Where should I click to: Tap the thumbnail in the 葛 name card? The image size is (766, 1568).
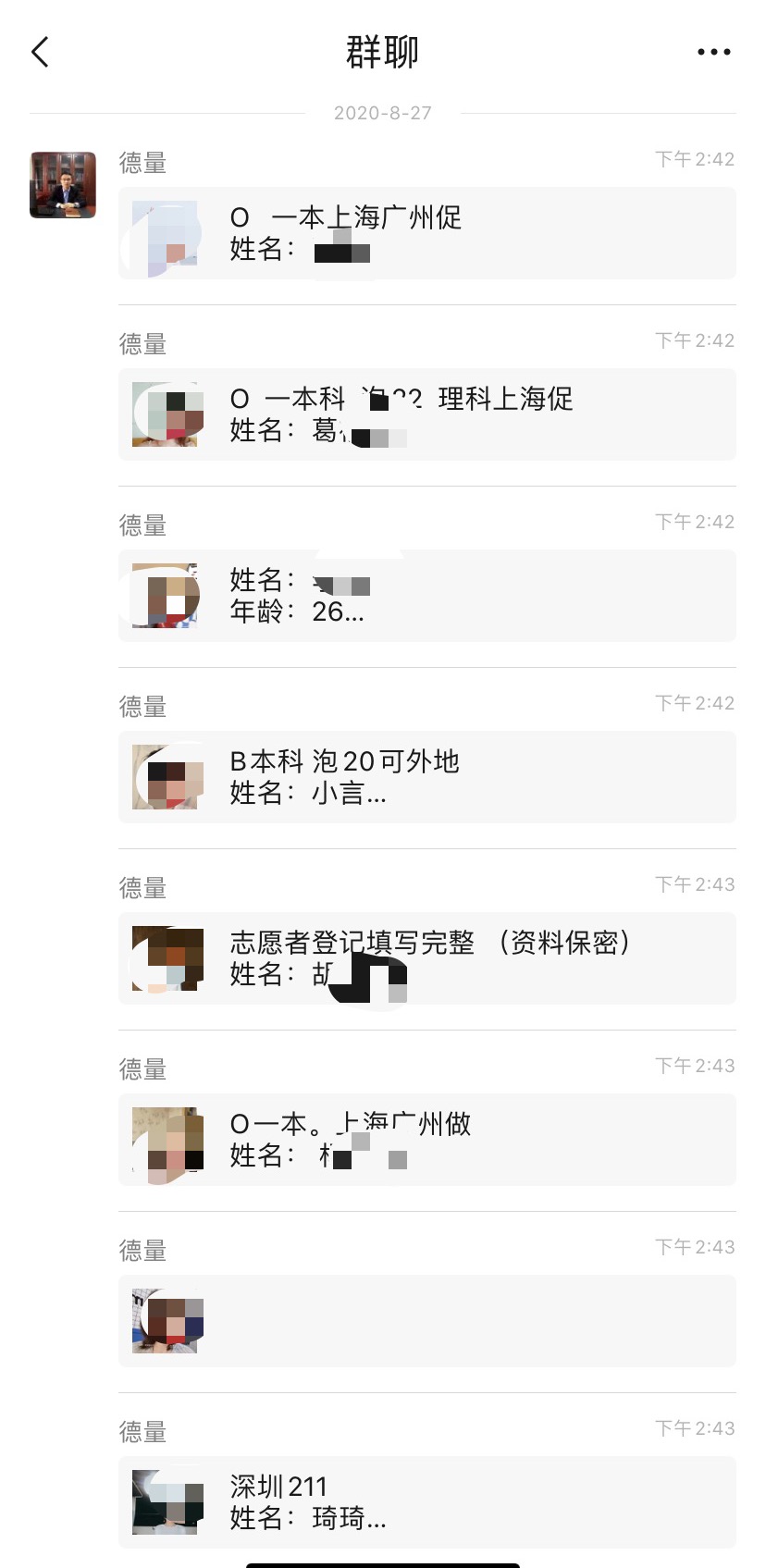pos(167,415)
